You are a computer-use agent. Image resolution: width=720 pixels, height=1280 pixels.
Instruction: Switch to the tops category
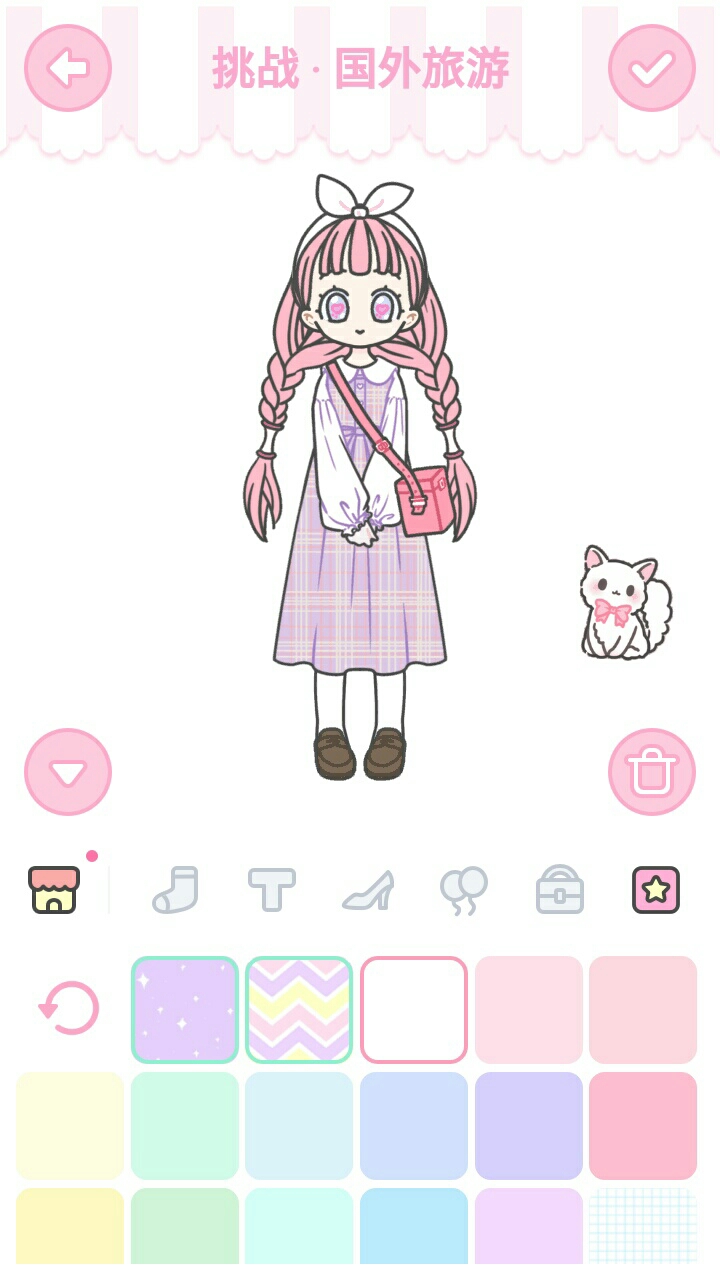[x=272, y=889]
